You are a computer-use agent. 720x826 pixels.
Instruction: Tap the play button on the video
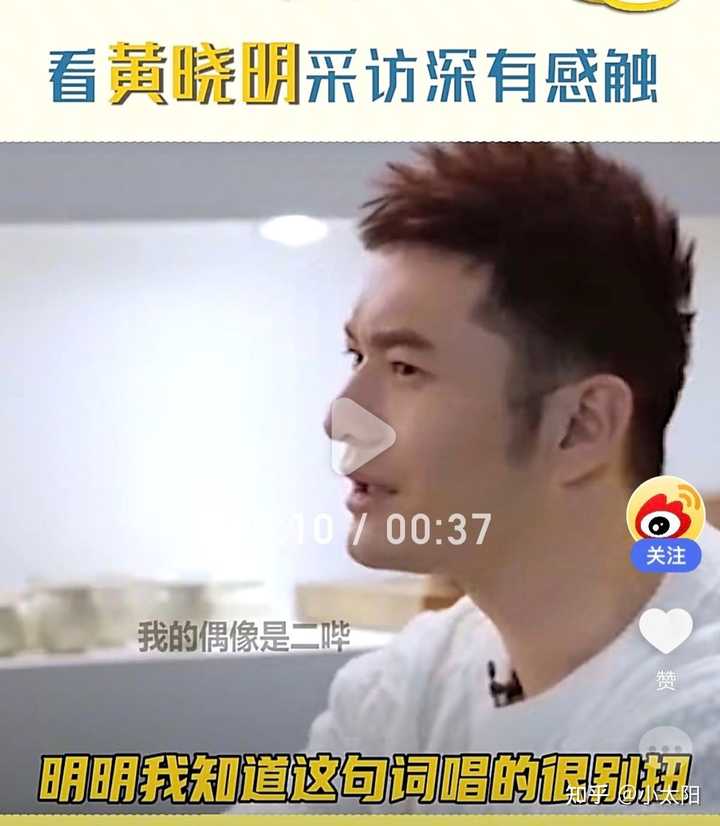click(x=361, y=436)
